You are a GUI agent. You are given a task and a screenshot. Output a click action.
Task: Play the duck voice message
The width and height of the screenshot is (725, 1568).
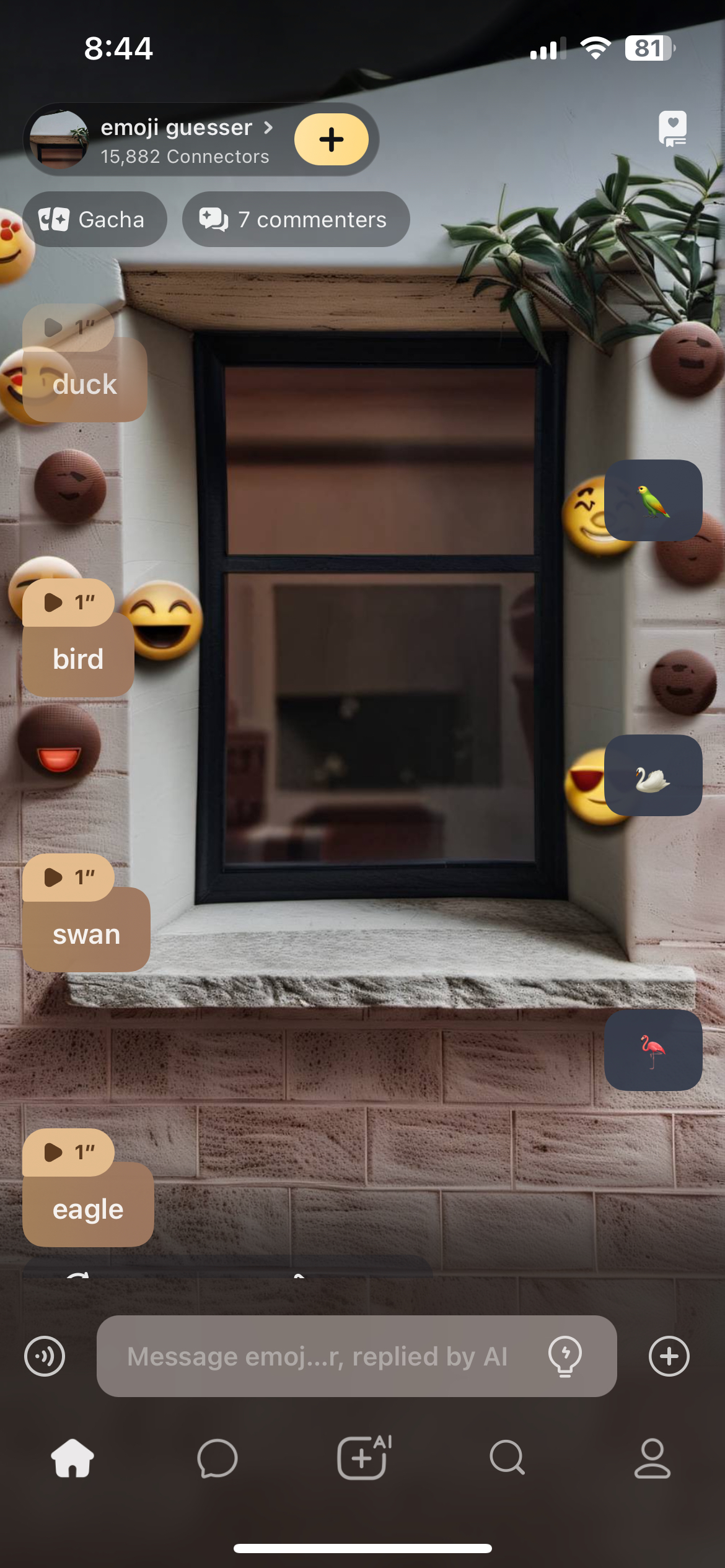pos(68,327)
